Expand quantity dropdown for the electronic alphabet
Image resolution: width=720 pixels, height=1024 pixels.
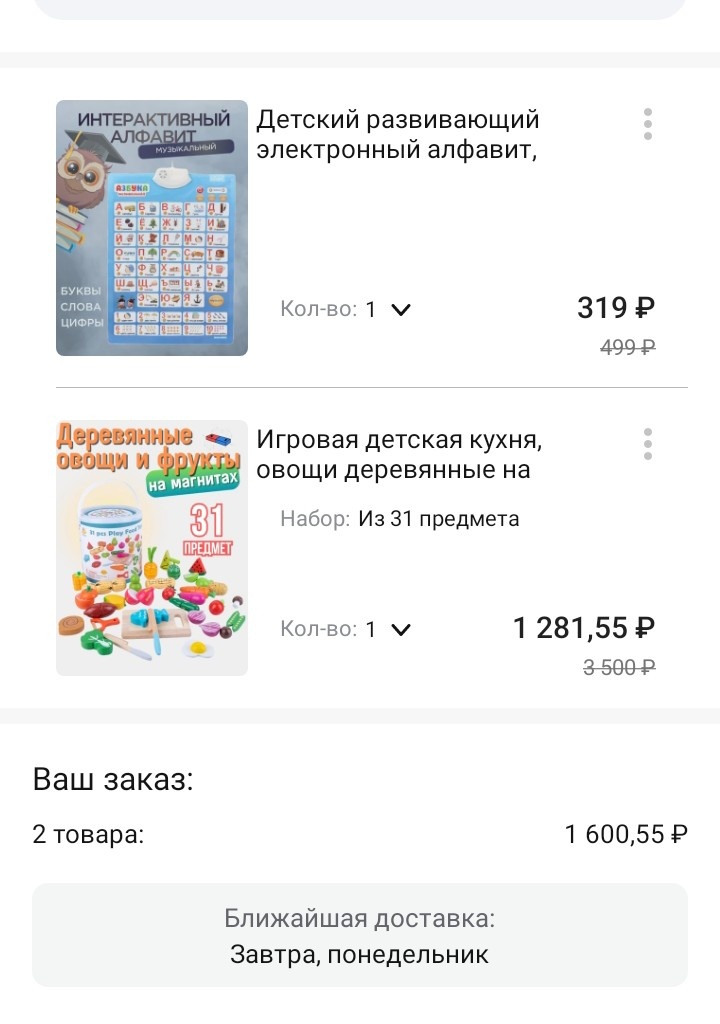point(400,310)
